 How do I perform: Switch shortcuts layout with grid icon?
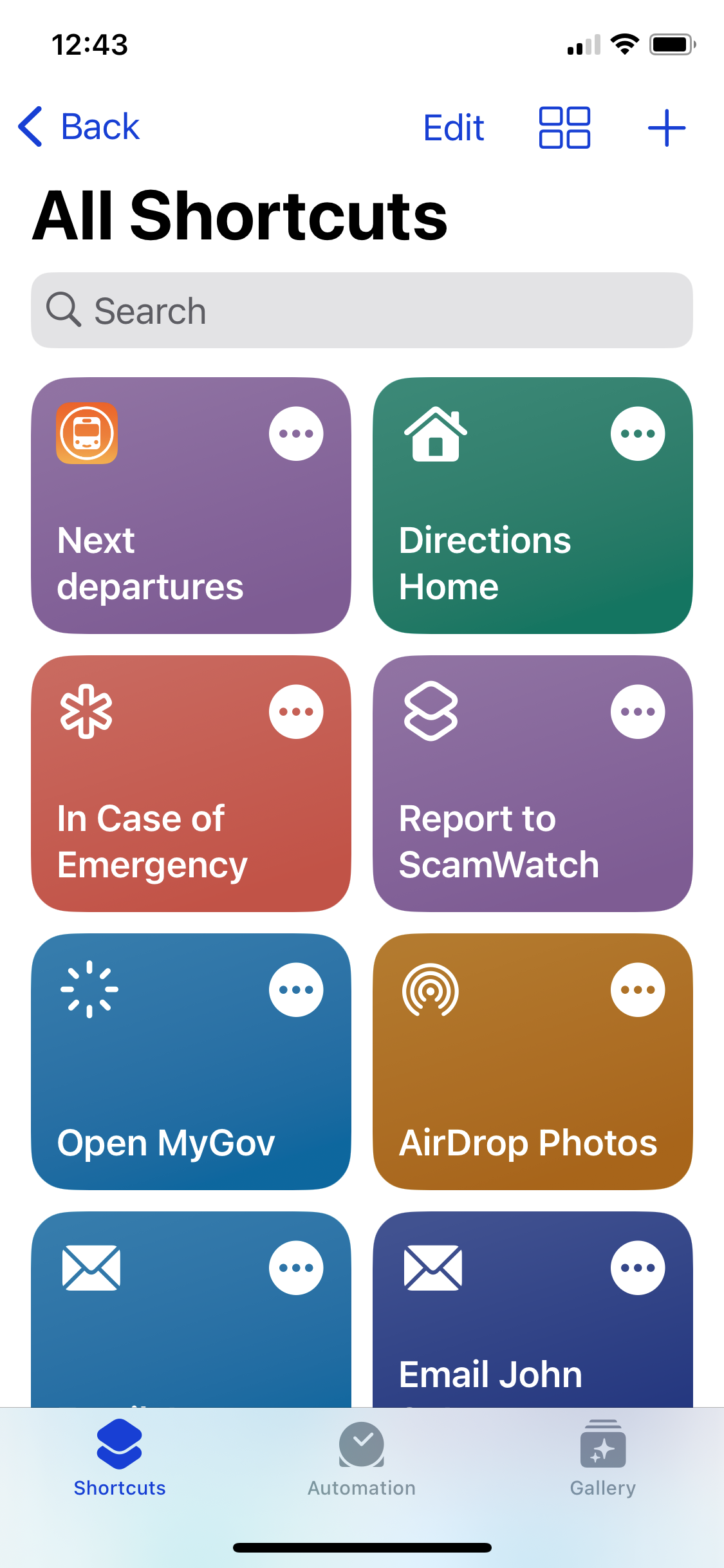[x=564, y=127]
